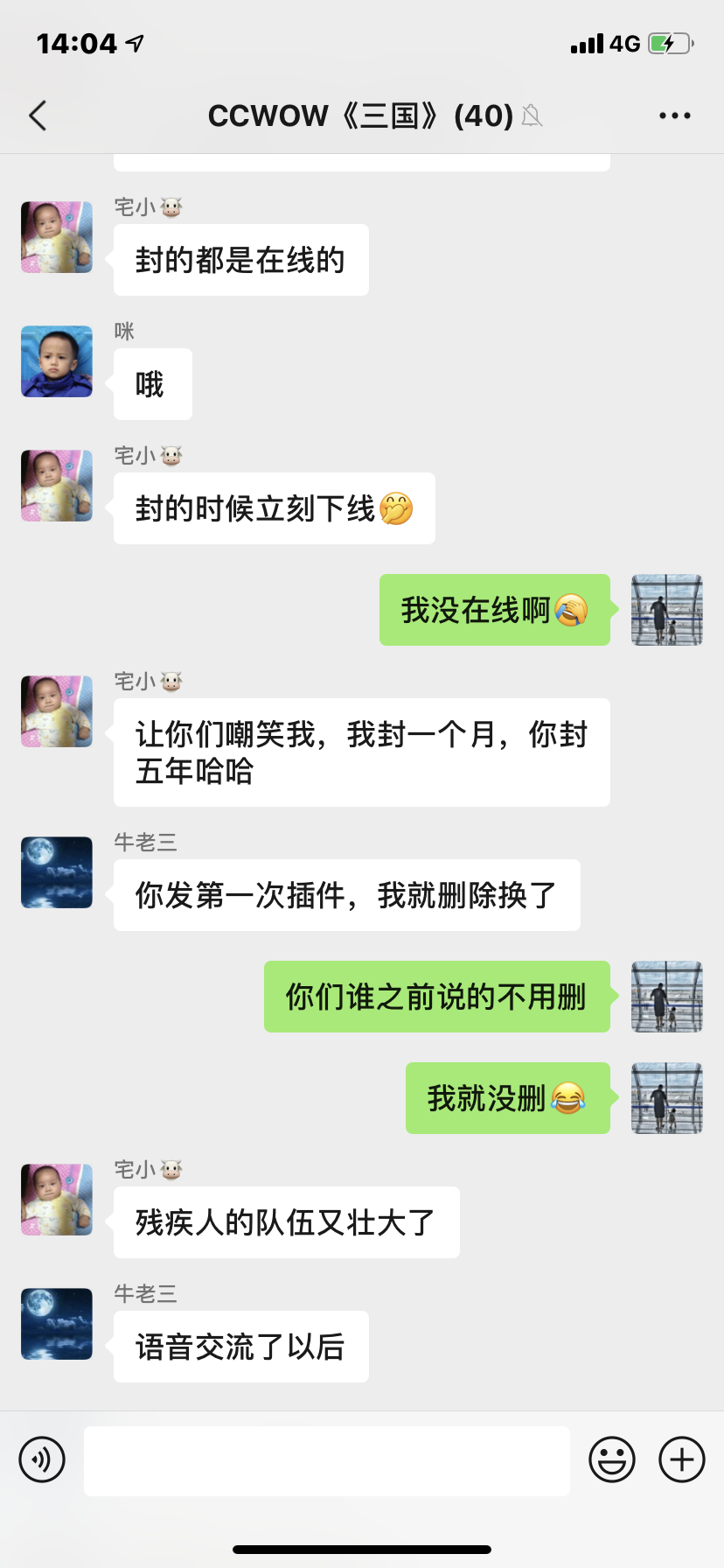This screenshot has height=1568, width=724.
Task: Focus the message text field
Action: point(326,1460)
